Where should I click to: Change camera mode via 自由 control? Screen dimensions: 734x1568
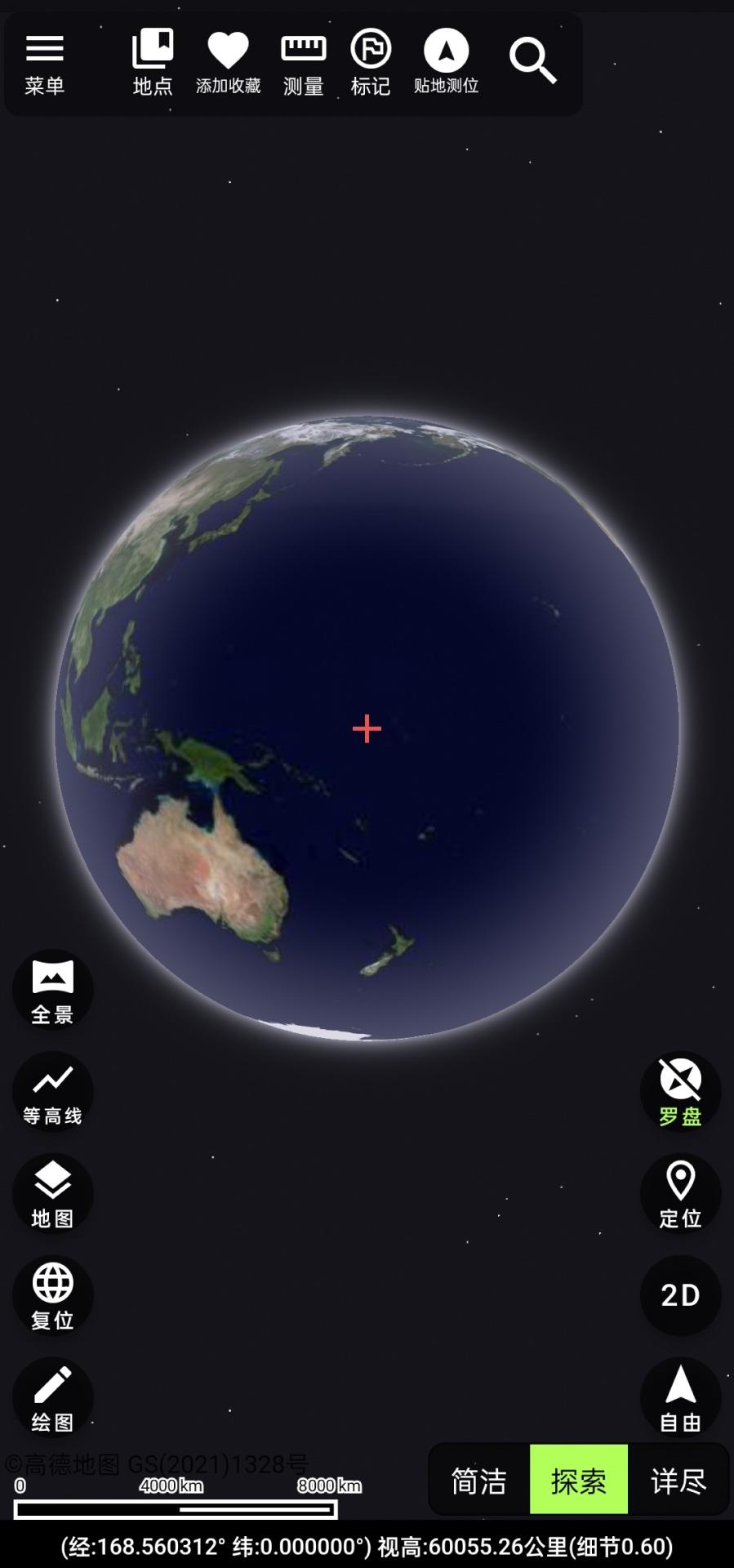pyautogui.click(x=681, y=1398)
